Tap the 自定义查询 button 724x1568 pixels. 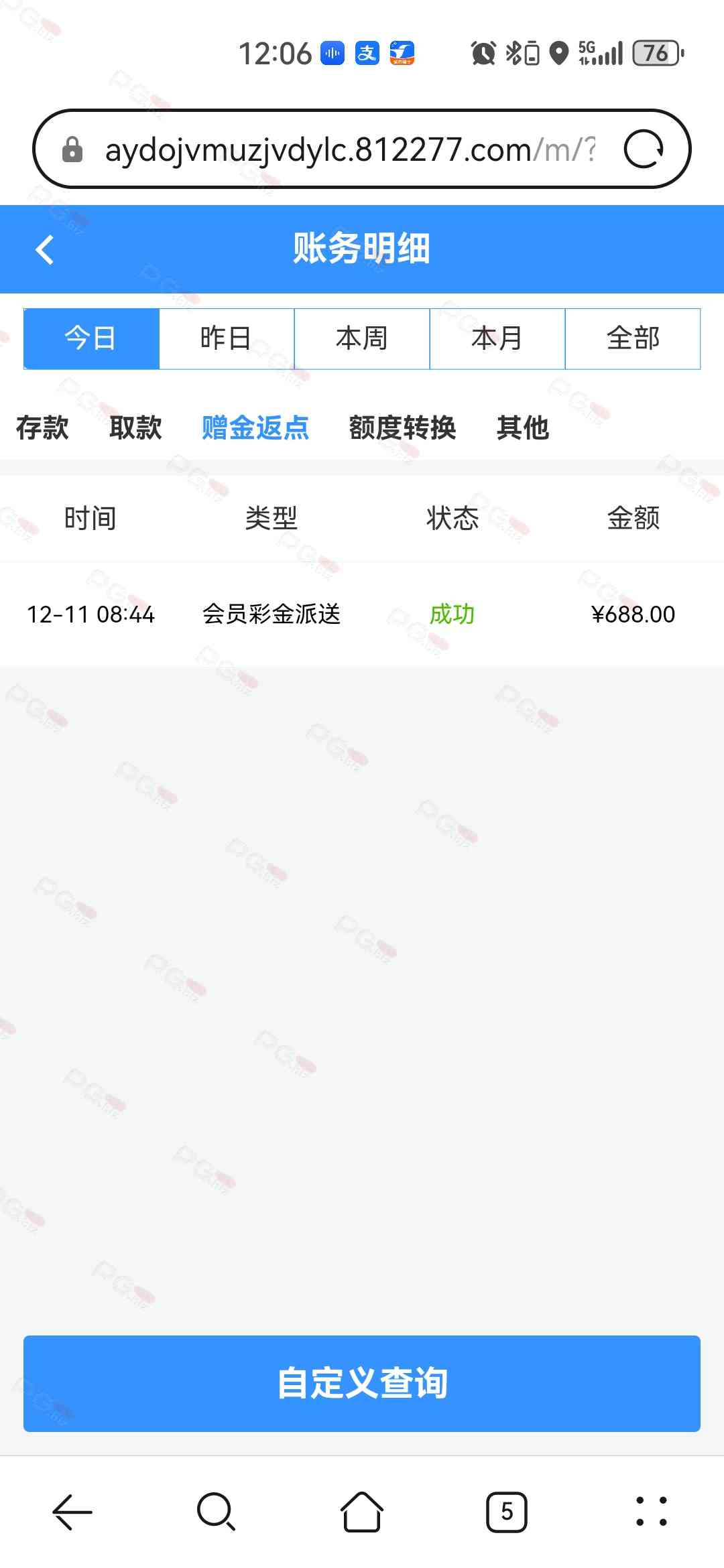pos(362,1383)
